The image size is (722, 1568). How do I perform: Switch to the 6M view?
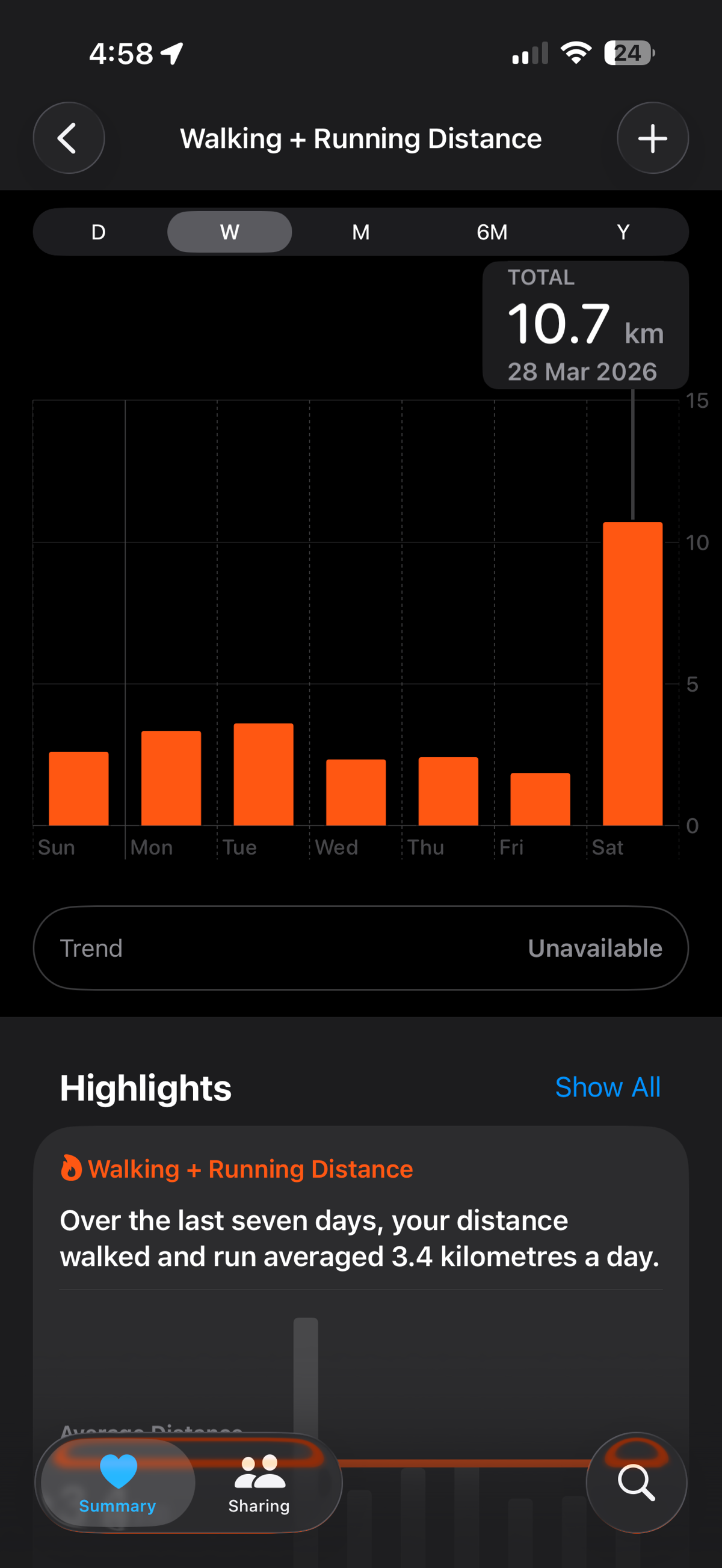click(x=492, y=232)
